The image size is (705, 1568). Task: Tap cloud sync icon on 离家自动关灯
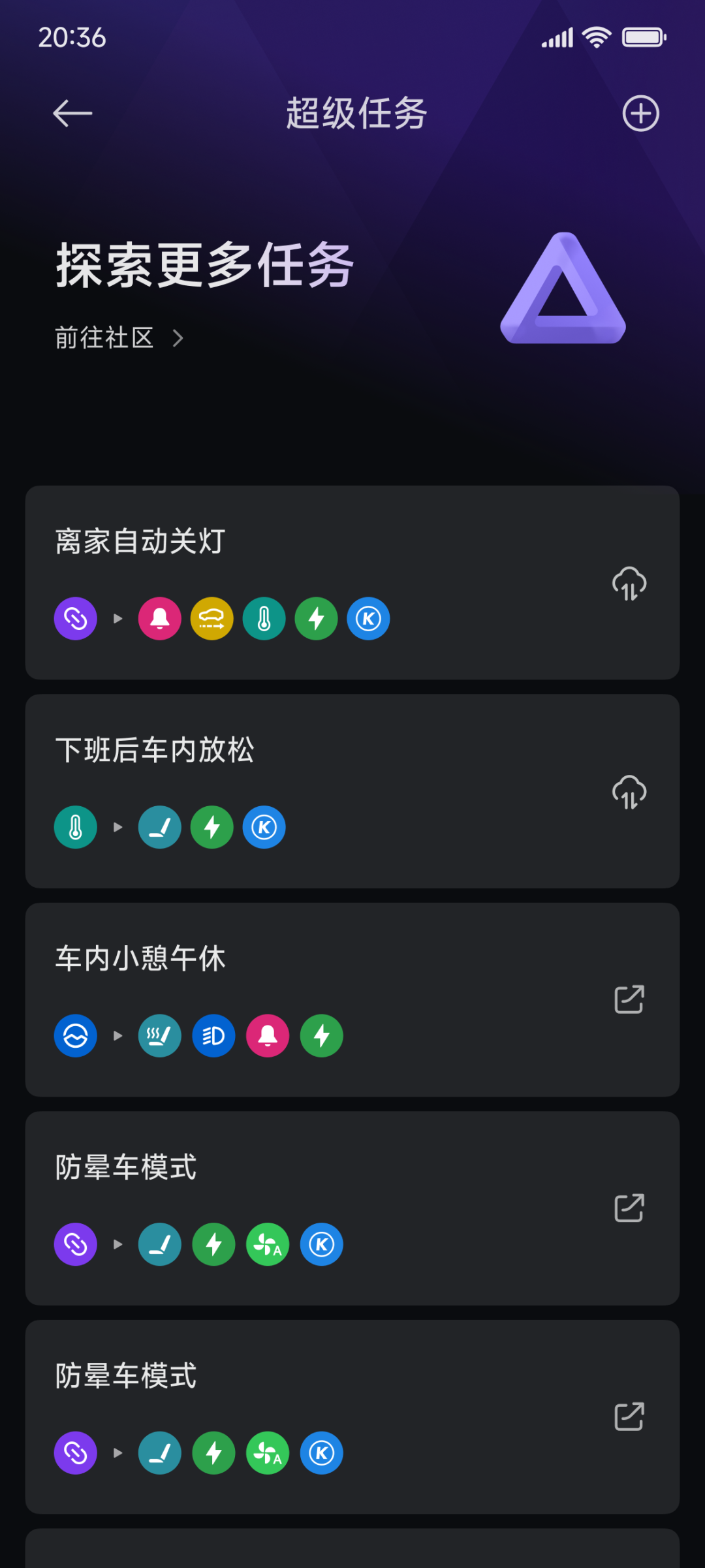tap(629, 584)
